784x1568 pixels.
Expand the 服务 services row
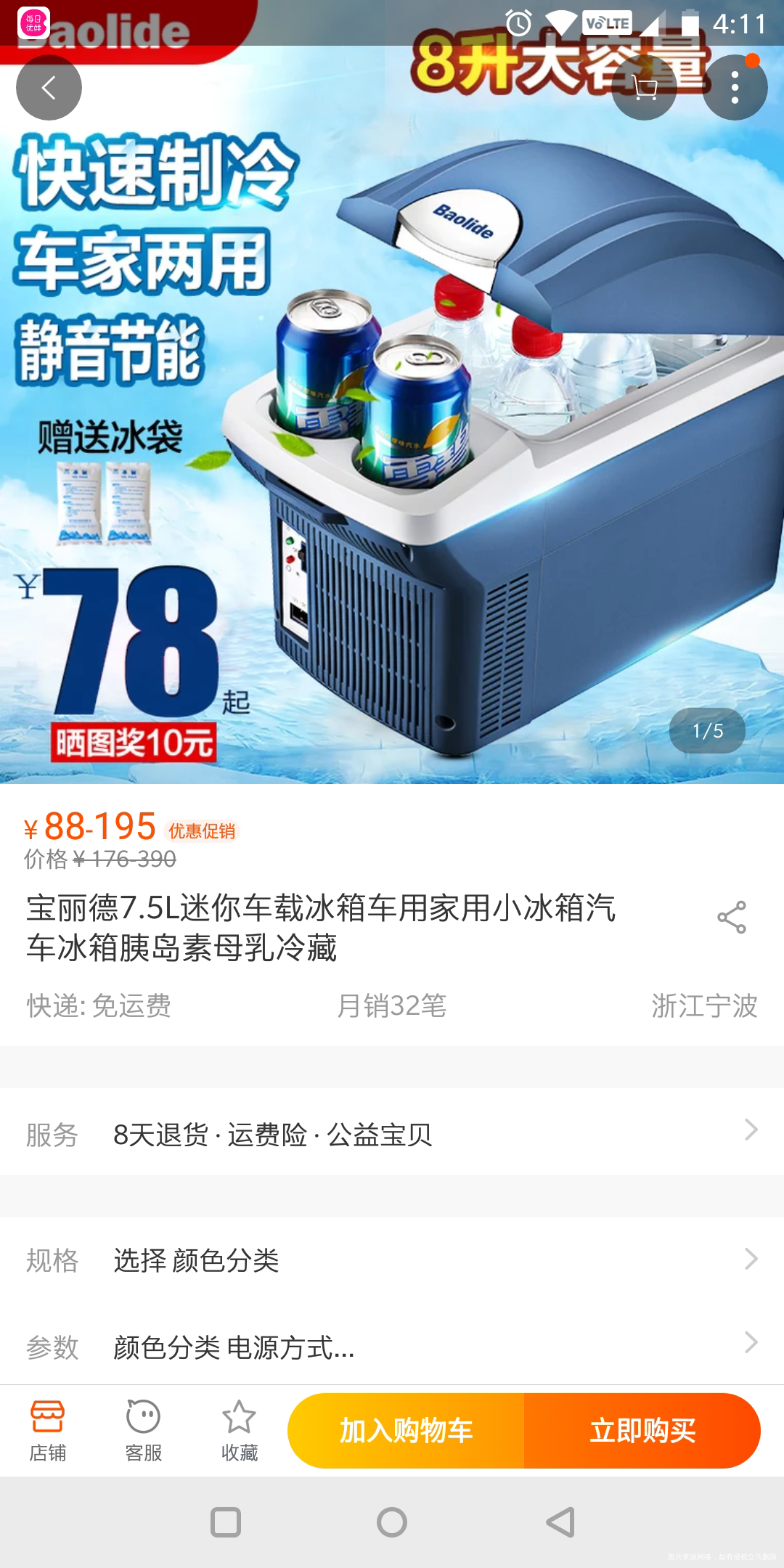[x=392, y=1134]
